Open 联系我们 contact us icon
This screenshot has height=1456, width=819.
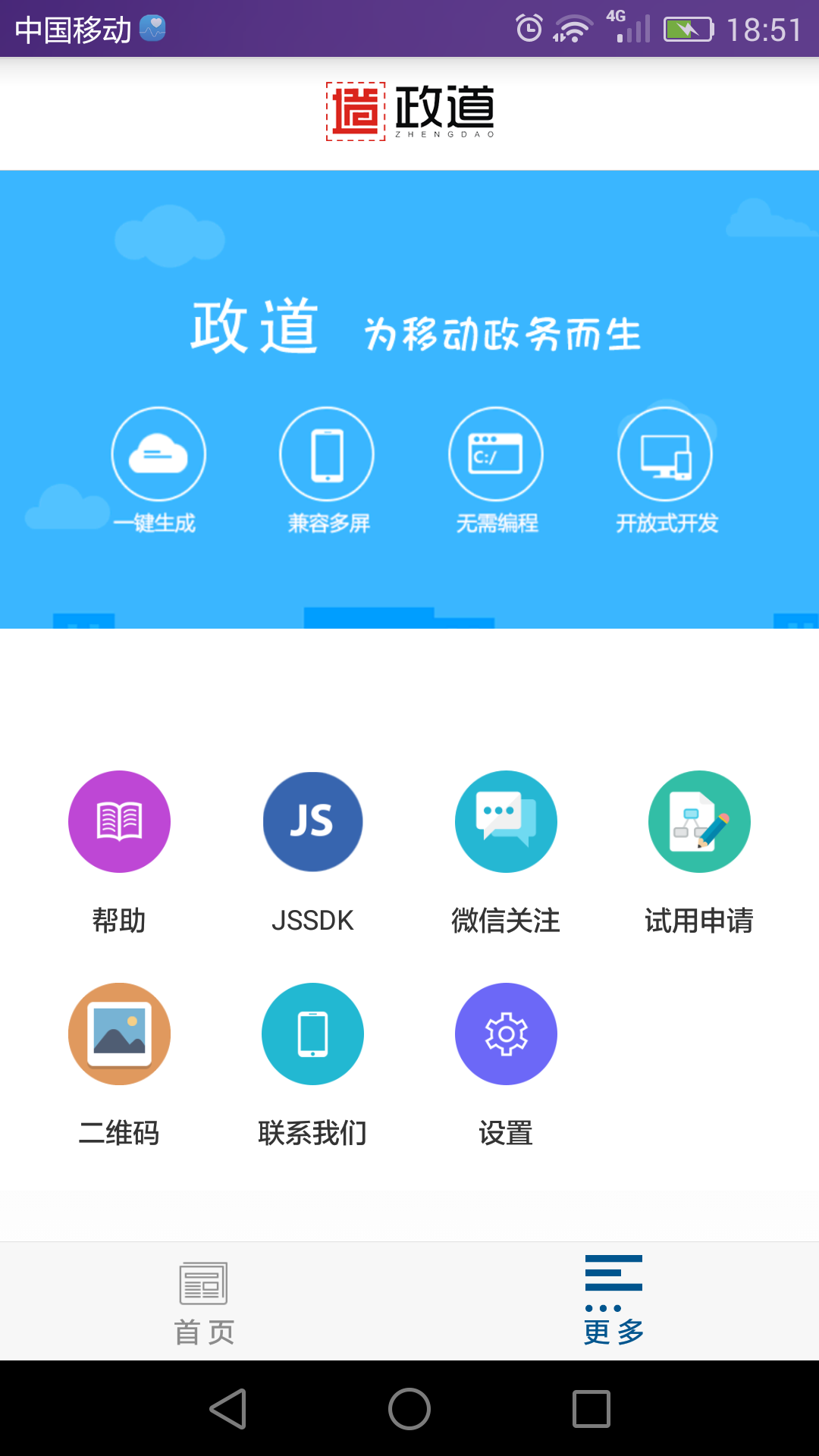click(x=312, y=1034)
